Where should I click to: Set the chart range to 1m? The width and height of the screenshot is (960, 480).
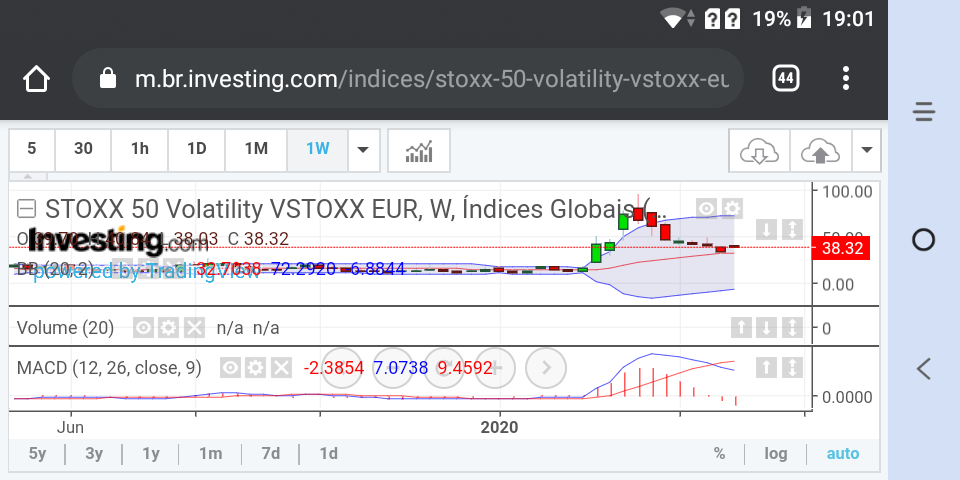pos(210,453)
